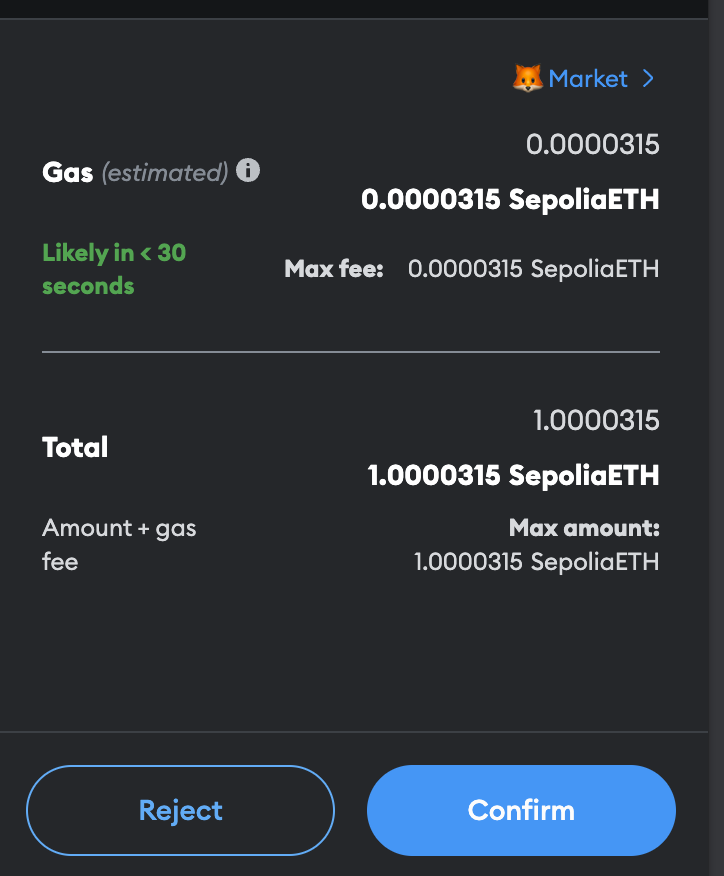The image size is (724, 876).
Task: Click the Max fee SepoliaETH value
Action: (533, 268)
